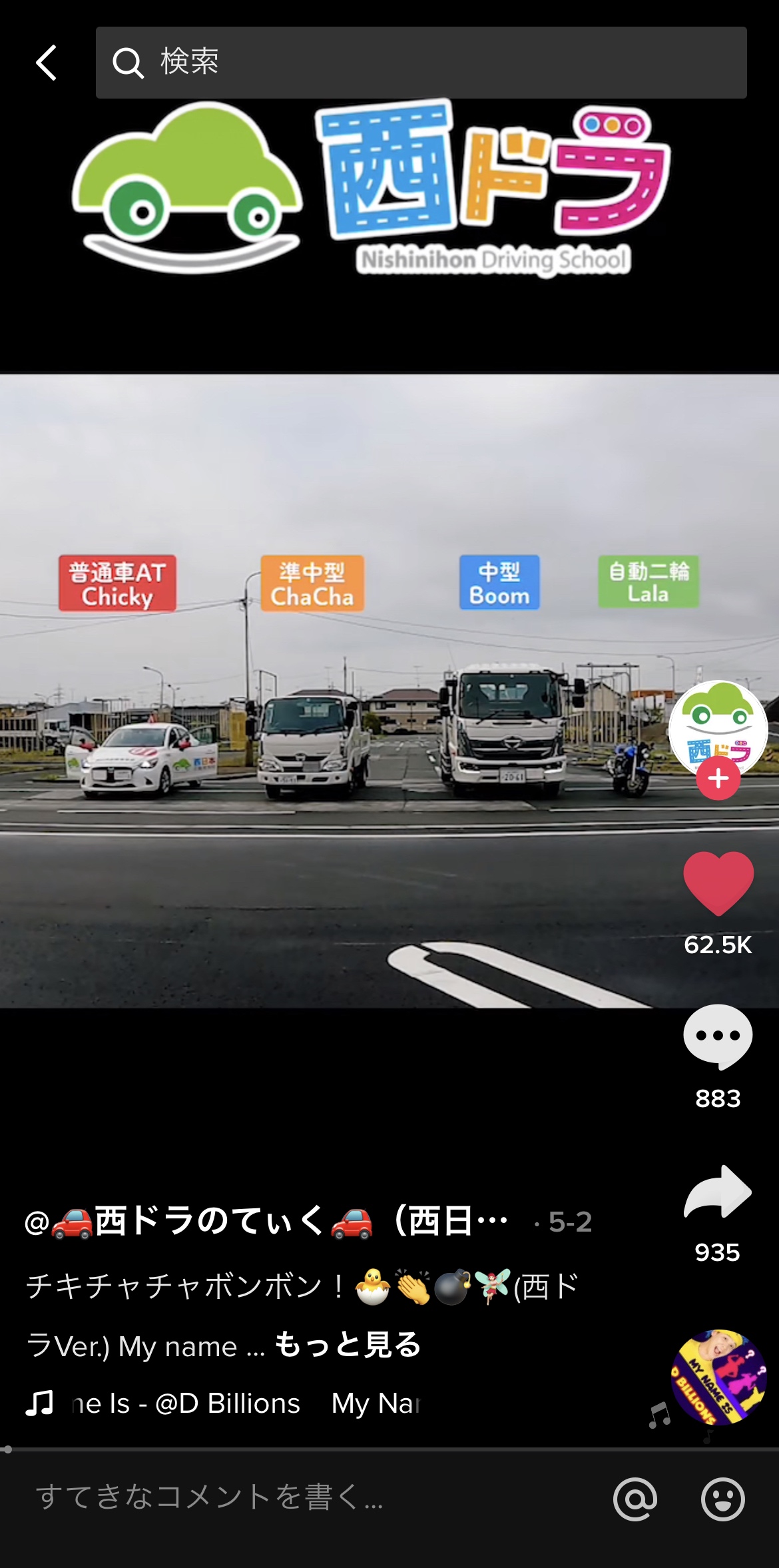Open the emoji picker smiley icon
The height and width of the screenshot is (1568, 779).
click(x=723, y=1499)
